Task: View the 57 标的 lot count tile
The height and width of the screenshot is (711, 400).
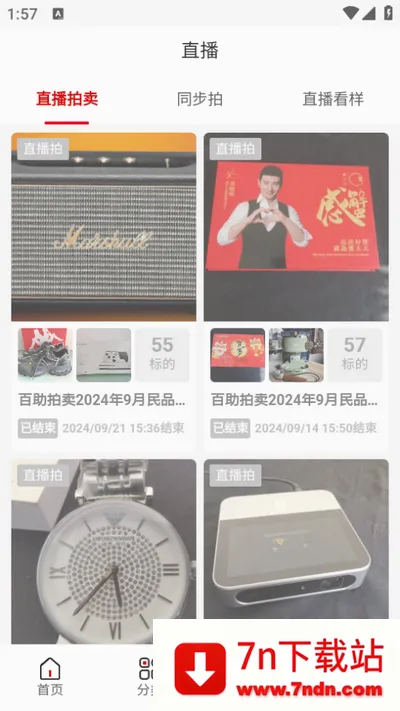Action: 355,355
